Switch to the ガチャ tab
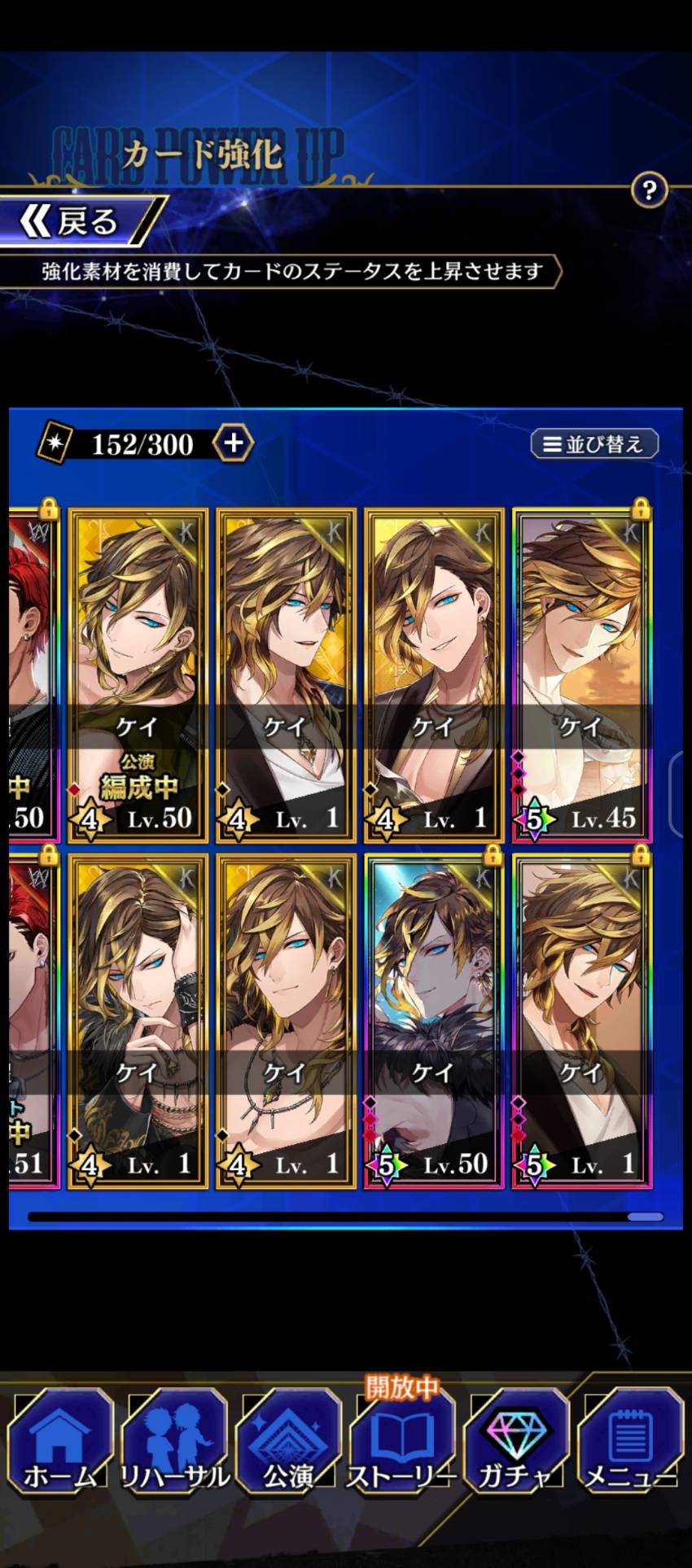Viewport: 692px width, 1568px height. pos(516,1443)
